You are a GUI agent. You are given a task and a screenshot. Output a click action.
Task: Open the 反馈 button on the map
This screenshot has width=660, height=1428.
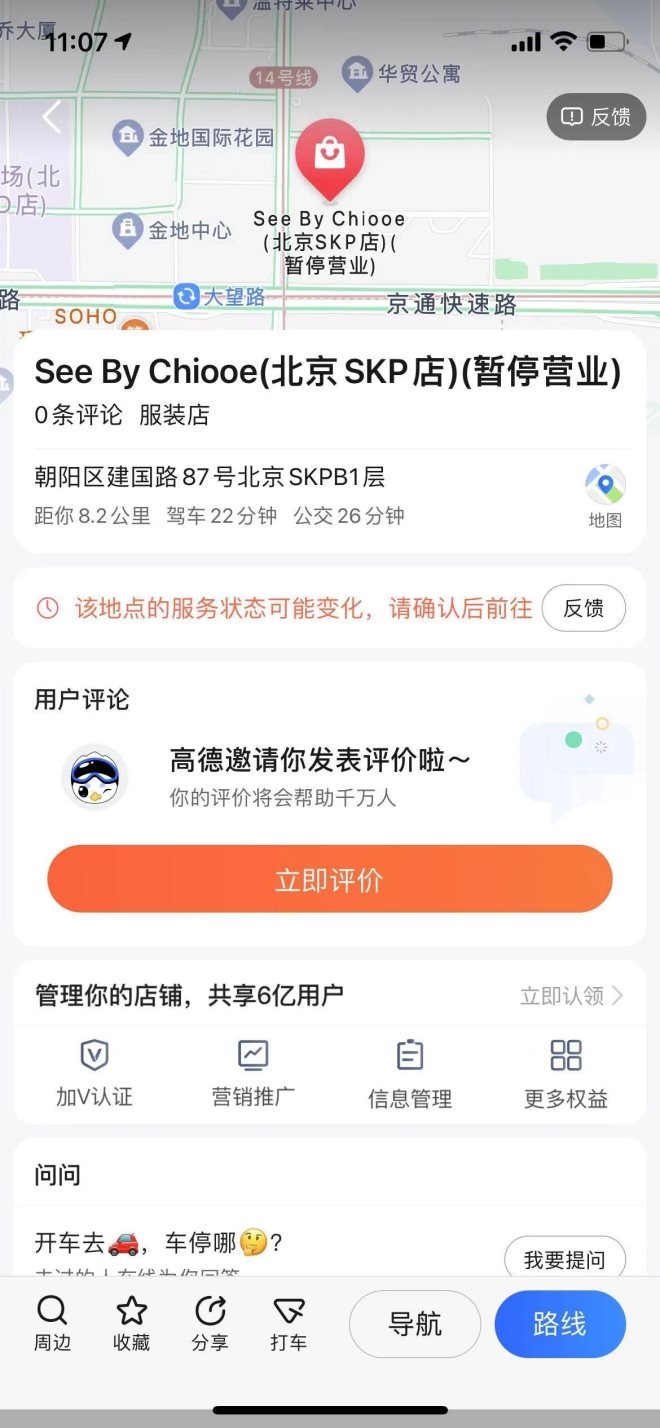(x=596, y=117)
